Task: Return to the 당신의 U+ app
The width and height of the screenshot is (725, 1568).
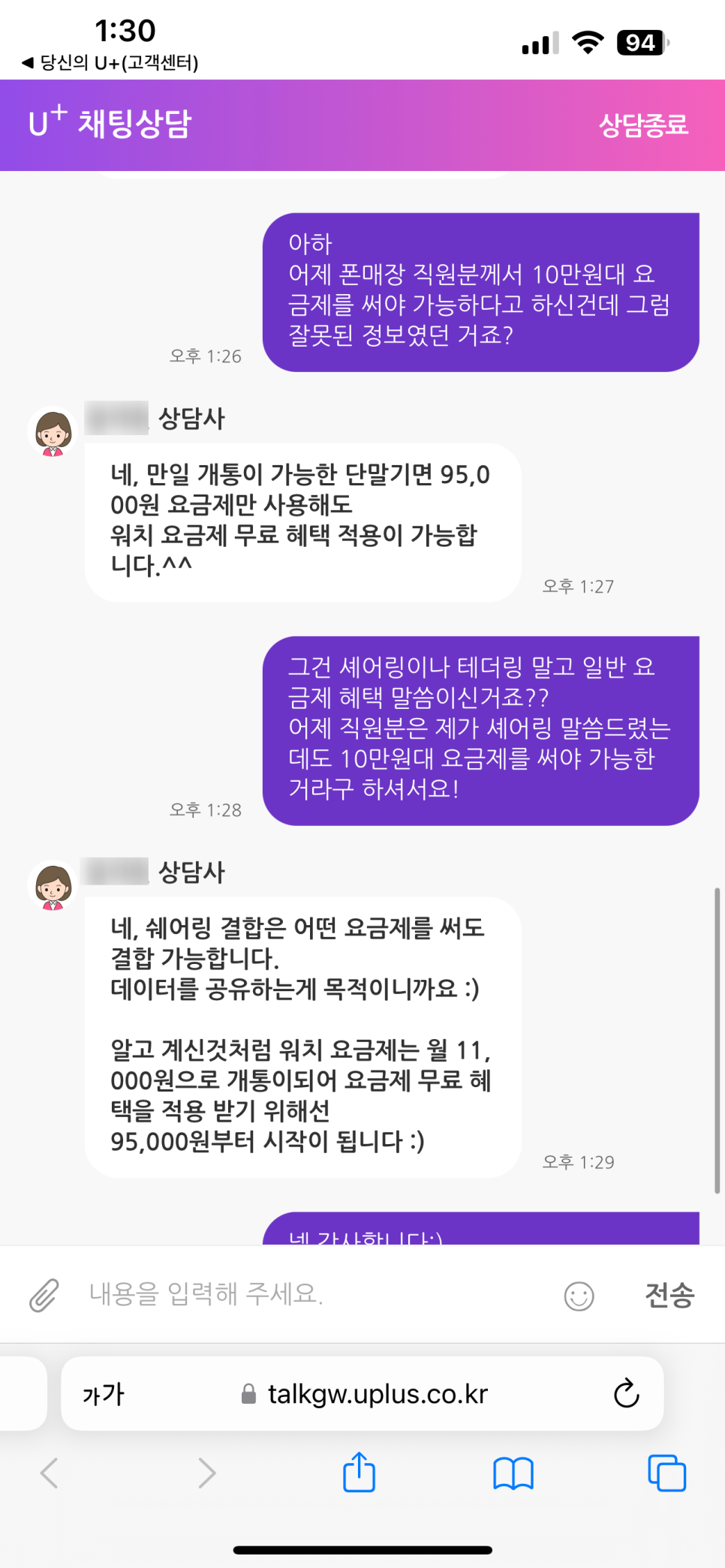Action: pyautogui.click(x=110, y=62)
